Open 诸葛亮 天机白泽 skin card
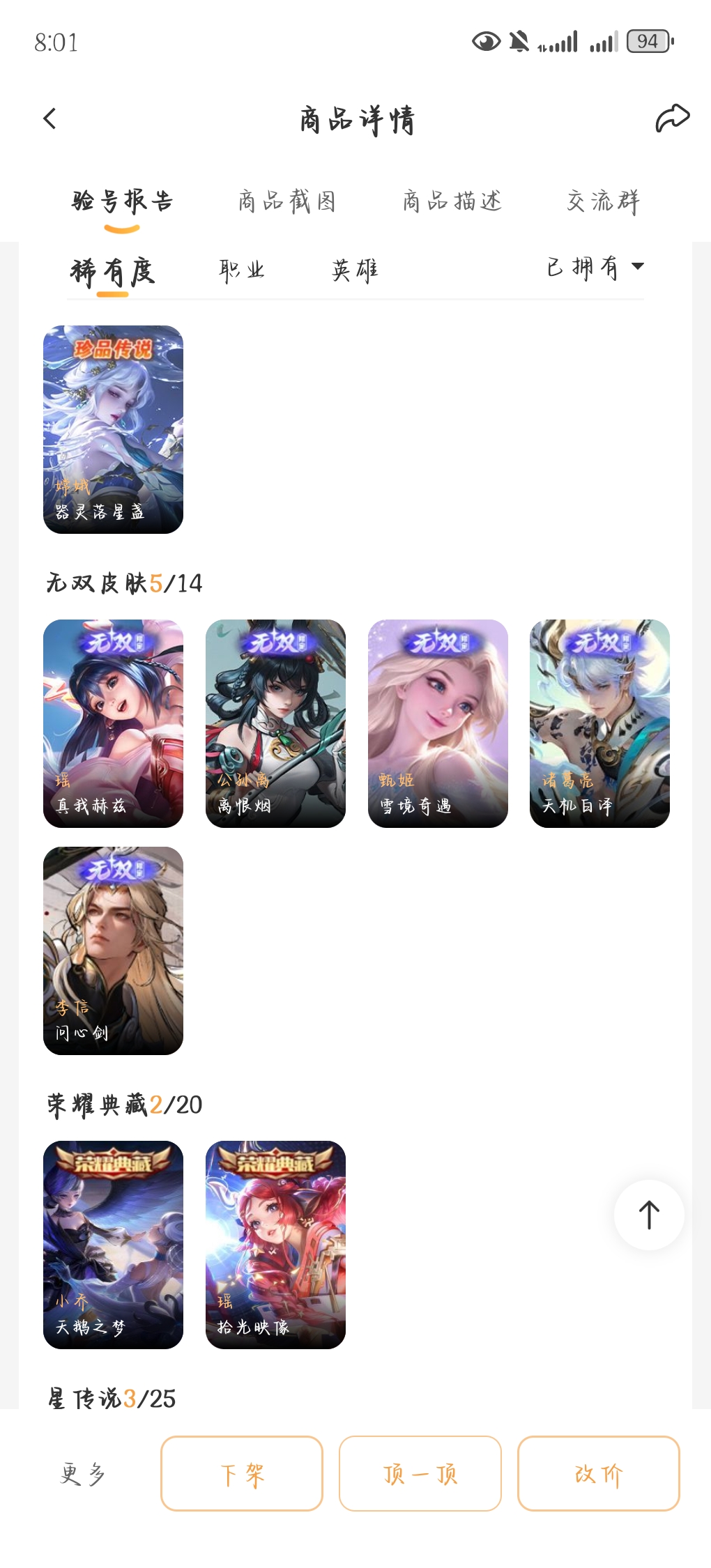Viewport: 711px width, 1568px height. pyautogui.click(x=599, y=723)
